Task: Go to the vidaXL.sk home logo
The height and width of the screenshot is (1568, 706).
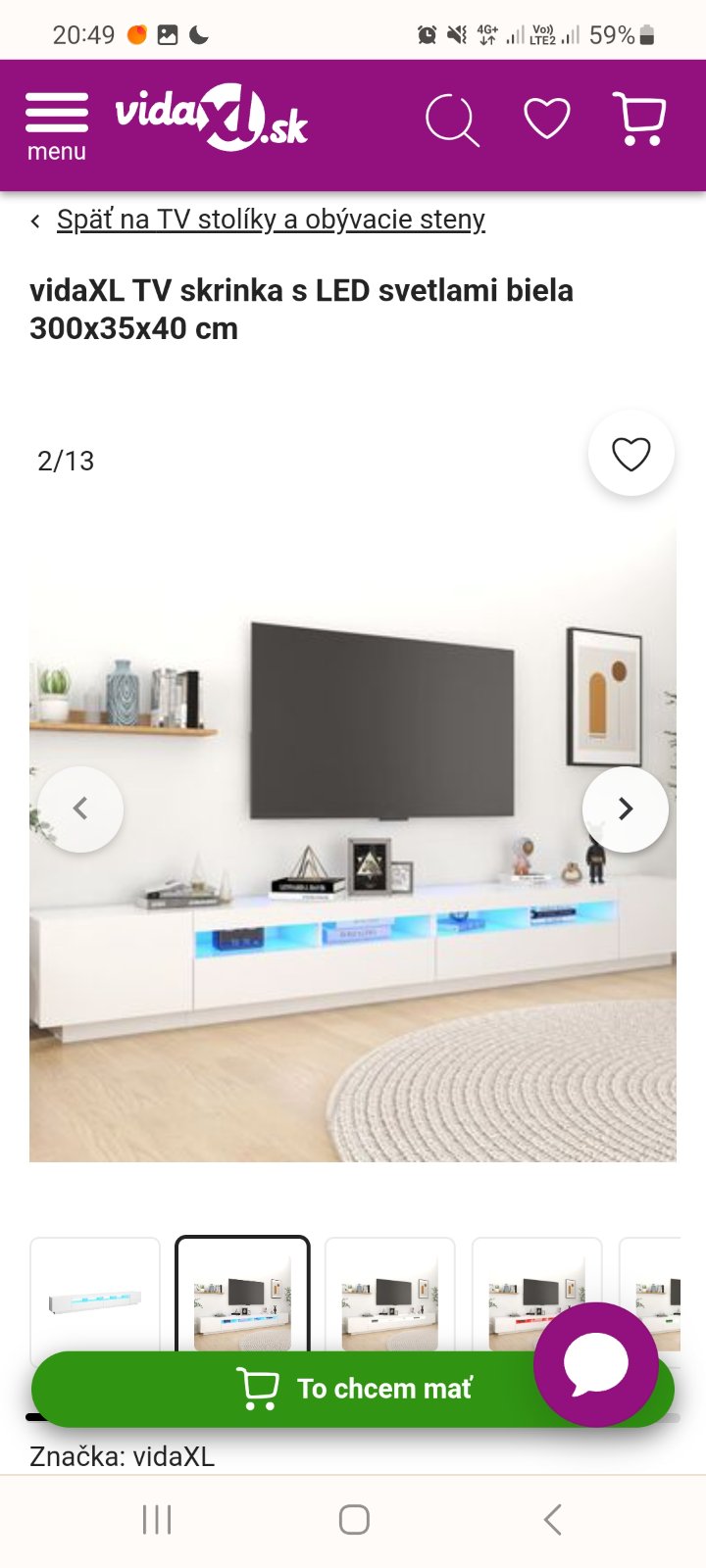Action: [x=212, y=120]
